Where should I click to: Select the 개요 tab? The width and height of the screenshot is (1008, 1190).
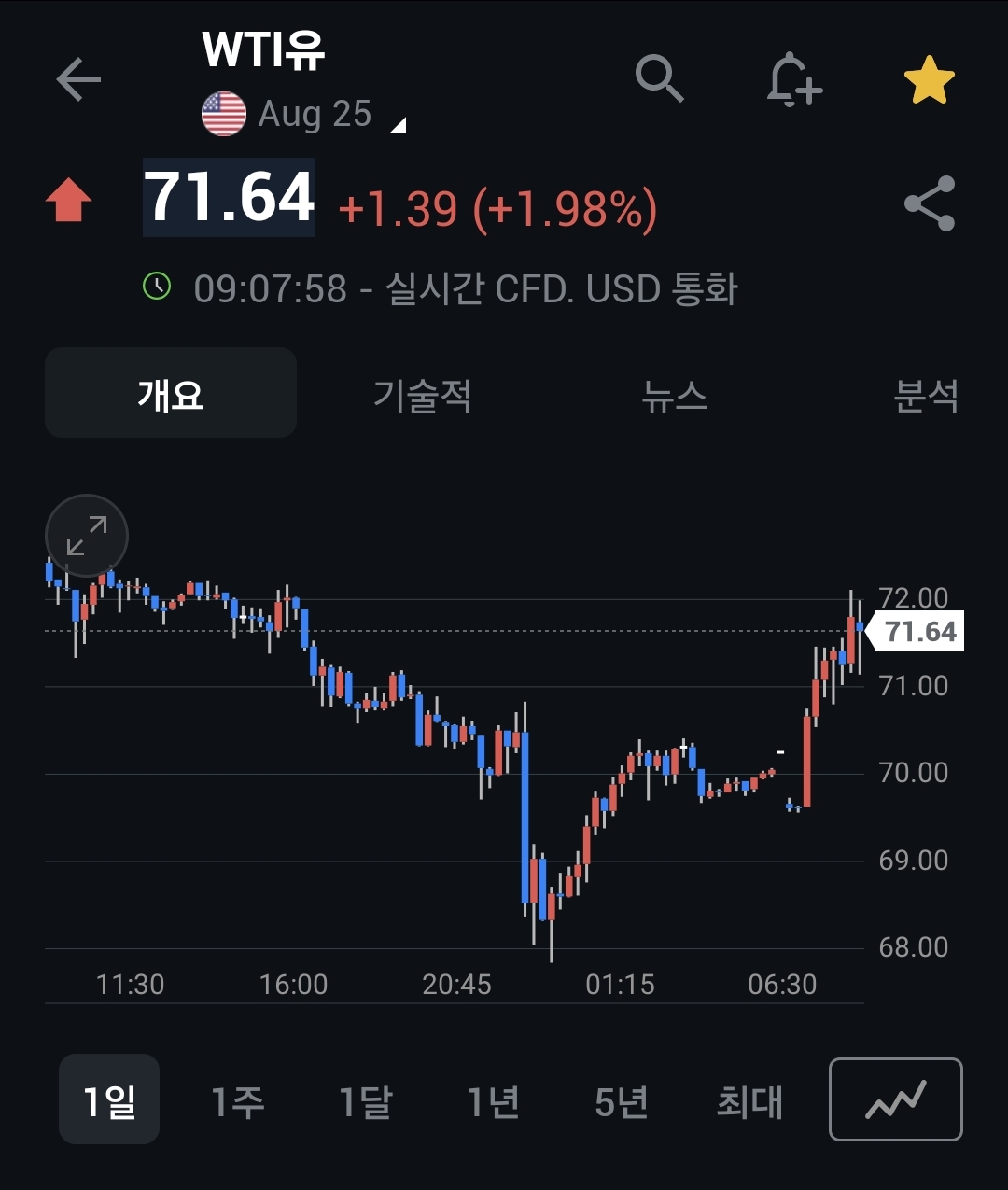pyautogui.click(x=171, y=394)
